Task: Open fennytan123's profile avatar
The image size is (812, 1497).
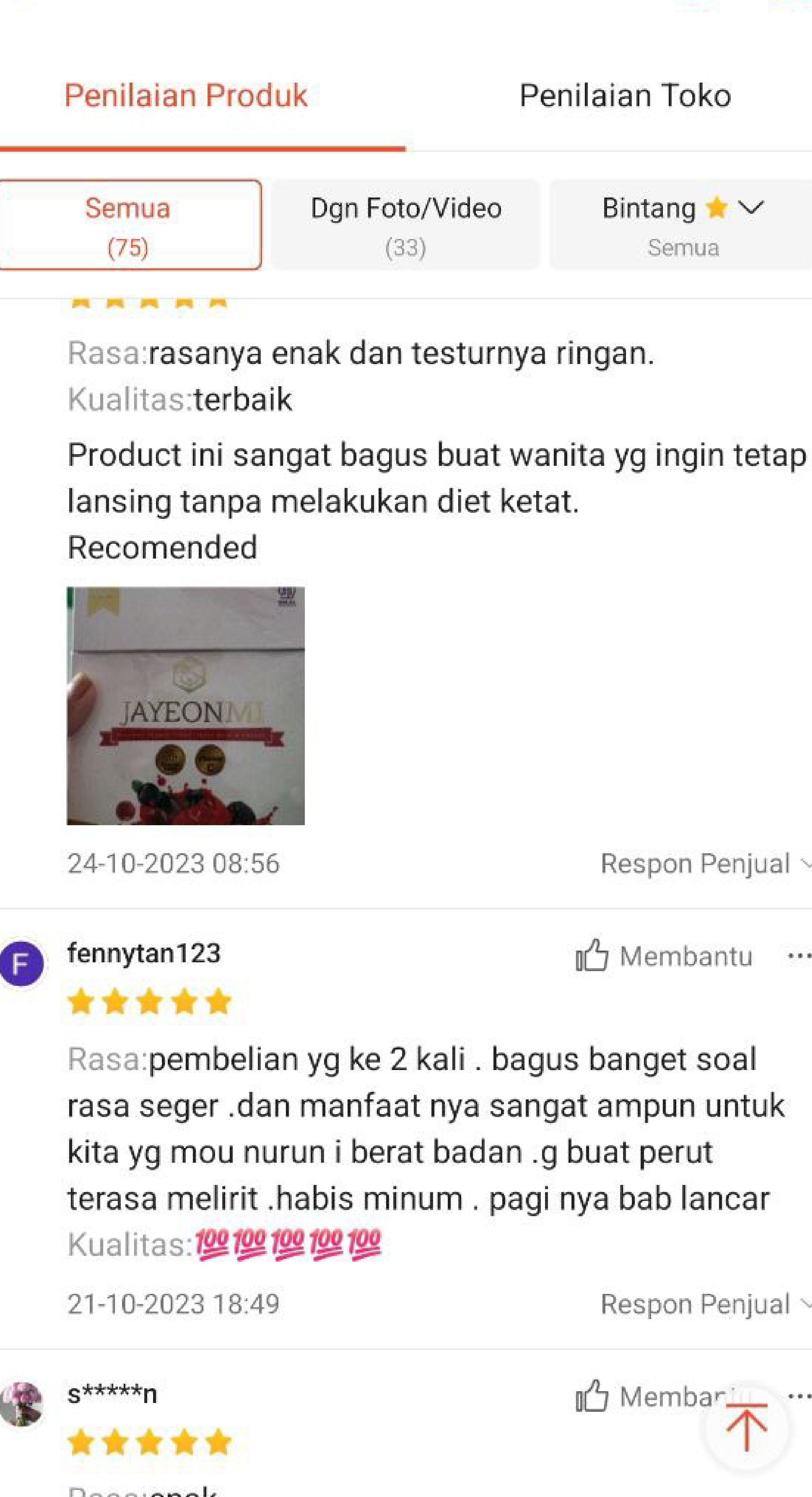Action: pos(22,964)
